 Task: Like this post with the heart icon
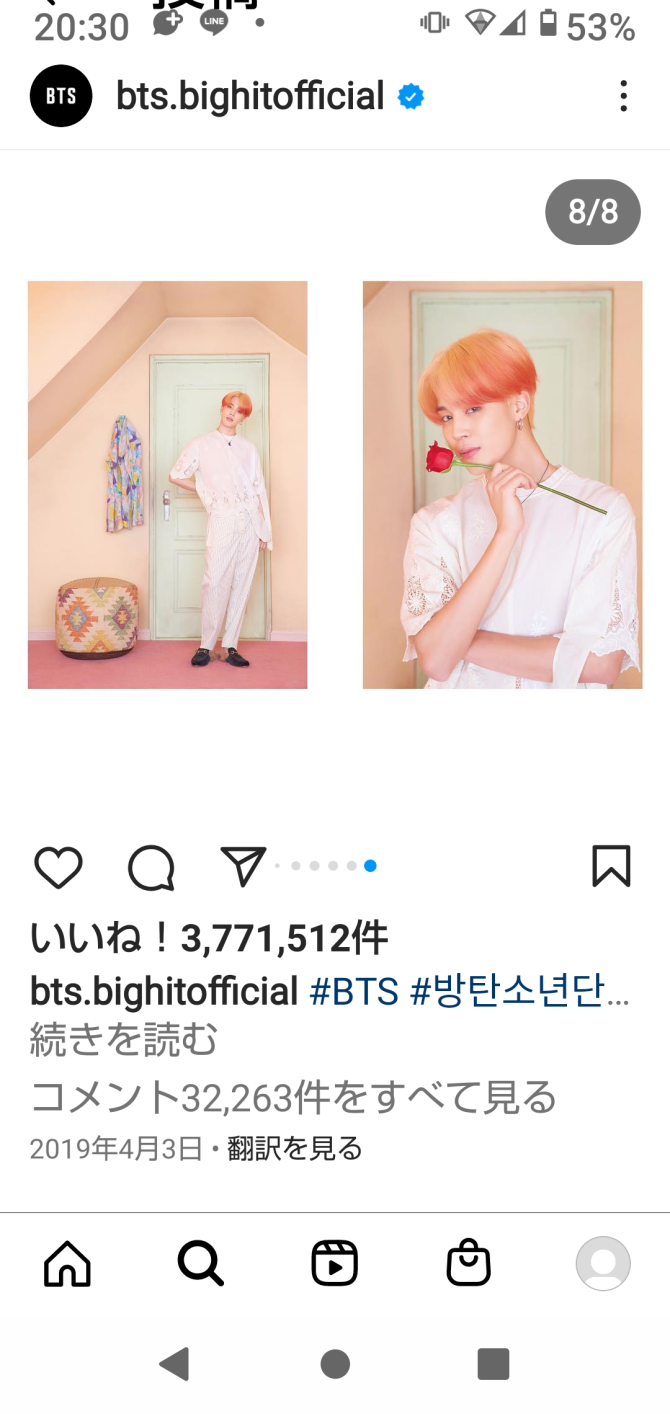(58, 867)
